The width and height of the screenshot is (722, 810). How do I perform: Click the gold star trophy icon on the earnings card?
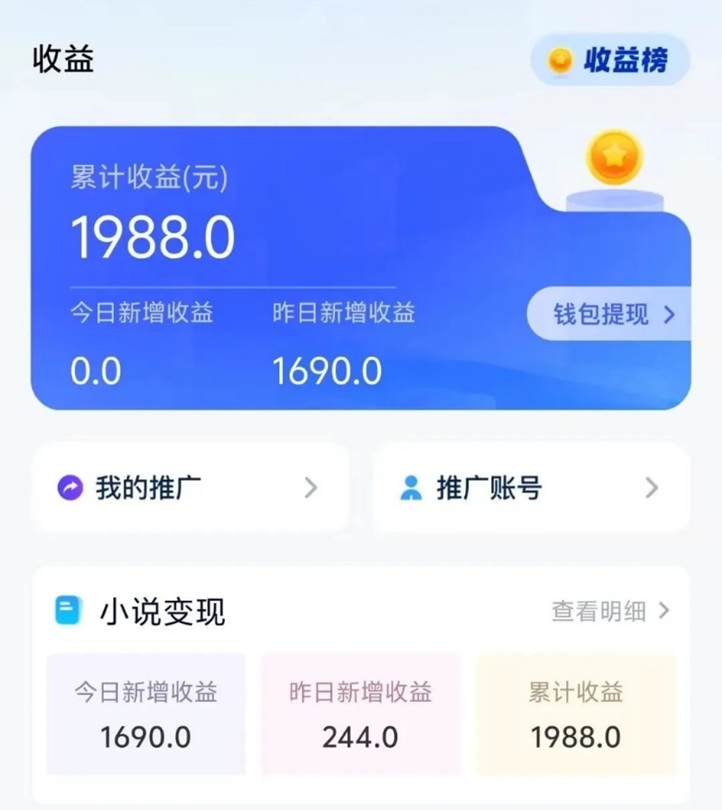(x=614, y=156)
